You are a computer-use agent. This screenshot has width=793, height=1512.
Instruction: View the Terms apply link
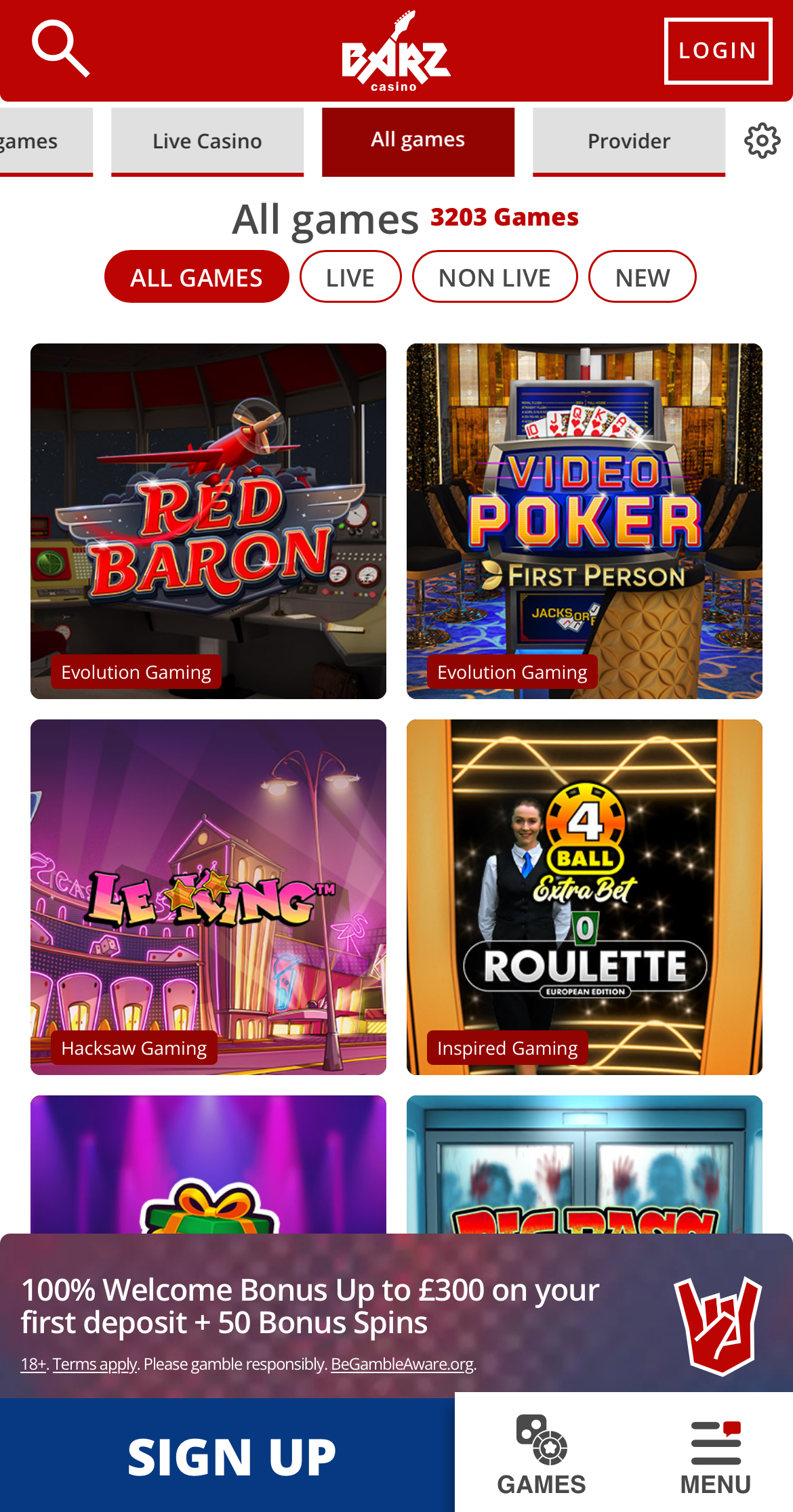95,1364
